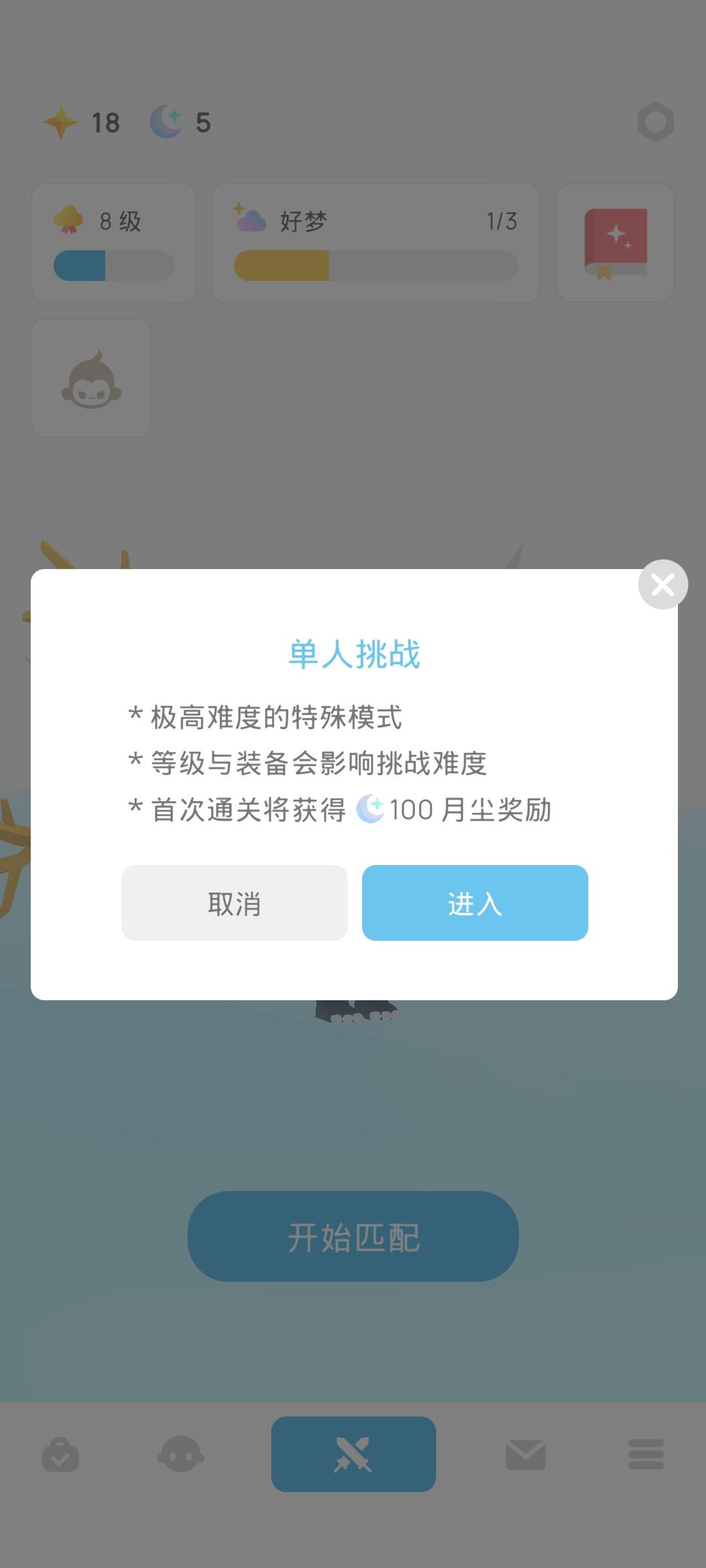Image resolution: width=706 pixels, height=1568 pixels.
Task: Dismiss the 单人挑战 dialog with X
Action: pos(663,584)
